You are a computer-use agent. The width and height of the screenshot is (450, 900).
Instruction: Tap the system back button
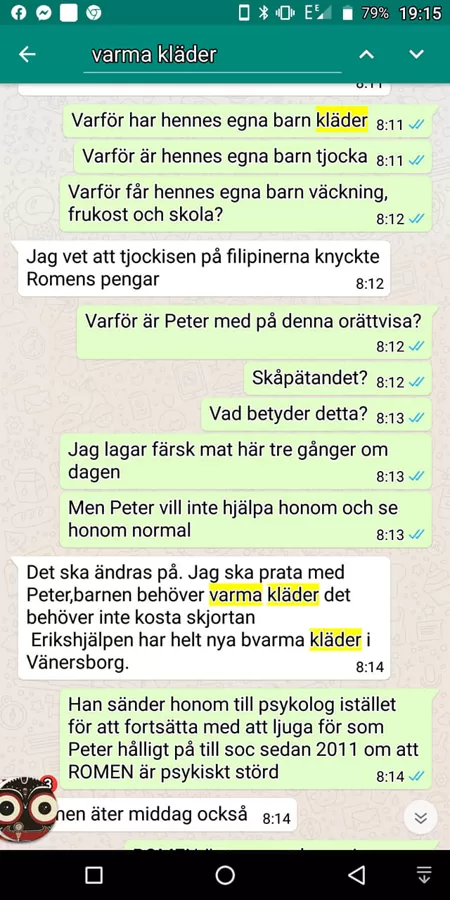pos(356,875)
